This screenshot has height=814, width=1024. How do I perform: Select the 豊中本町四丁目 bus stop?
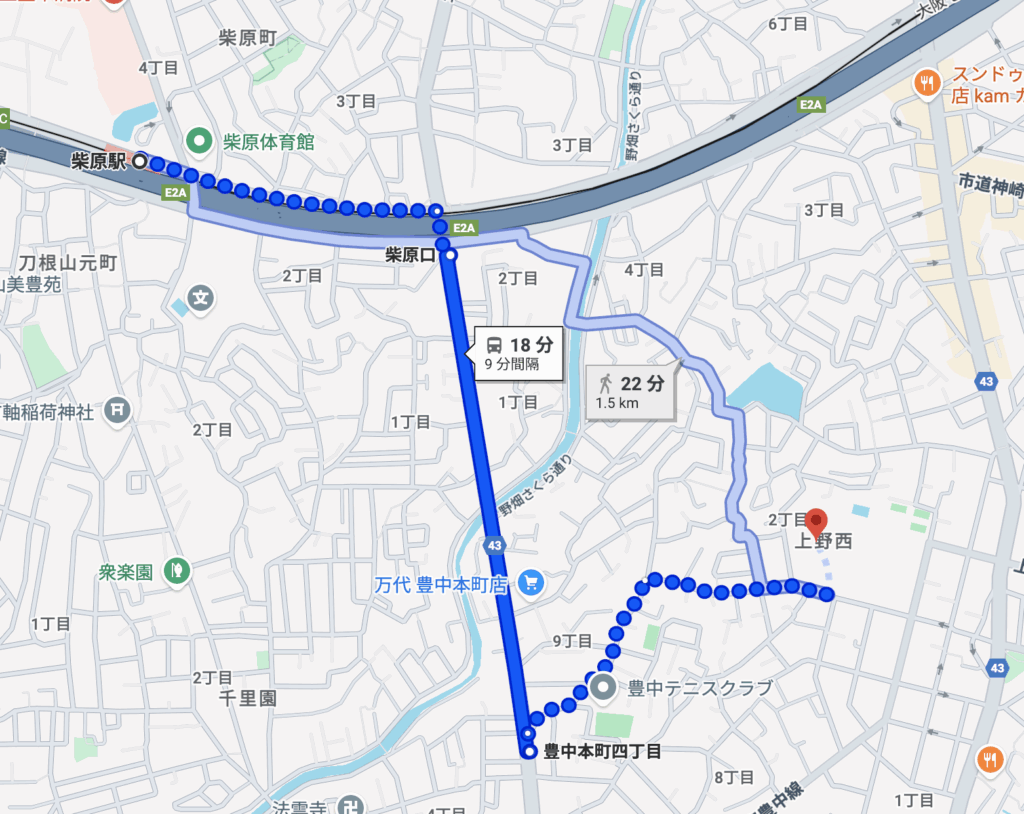(x=529, y=751)
